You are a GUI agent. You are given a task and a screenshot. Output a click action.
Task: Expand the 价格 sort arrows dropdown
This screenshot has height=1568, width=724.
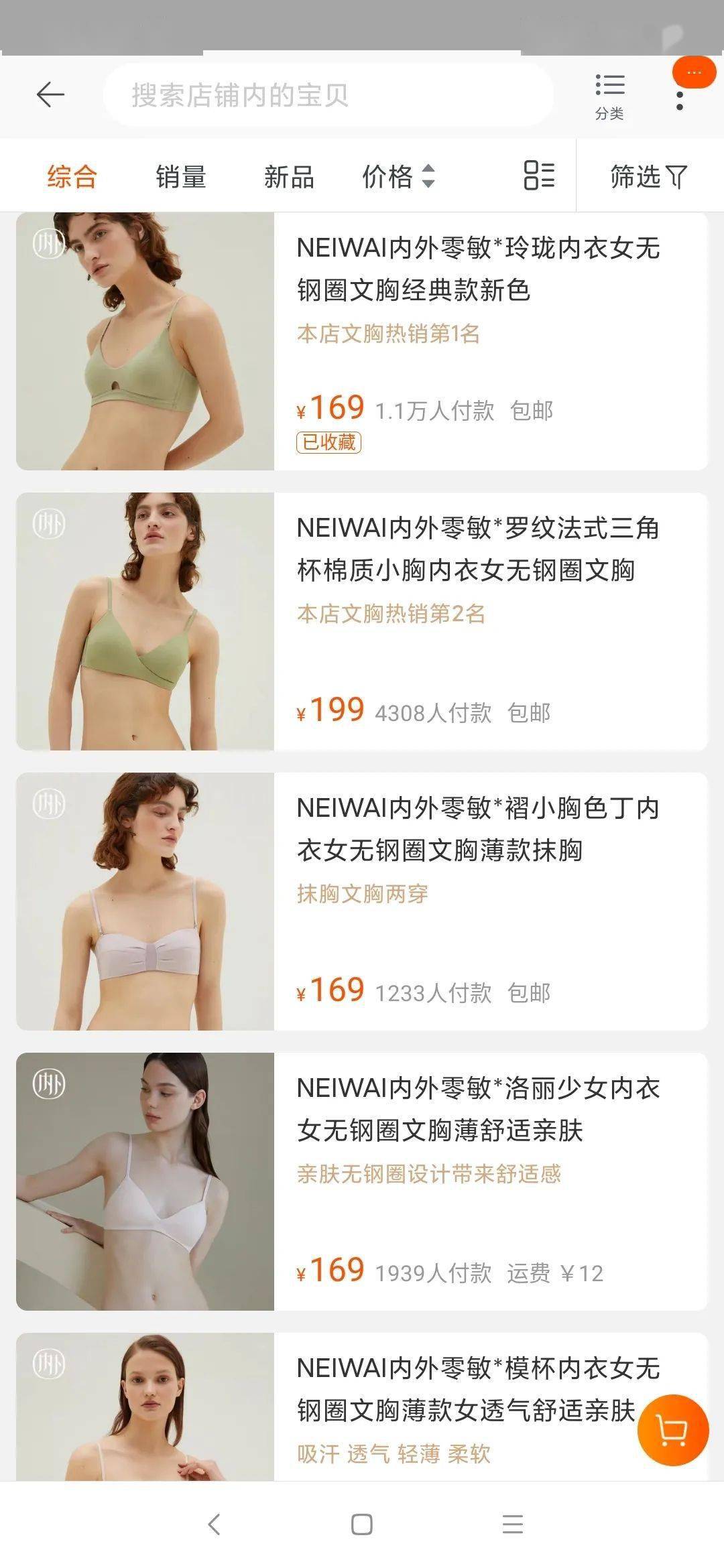click(x=427, y=176)
